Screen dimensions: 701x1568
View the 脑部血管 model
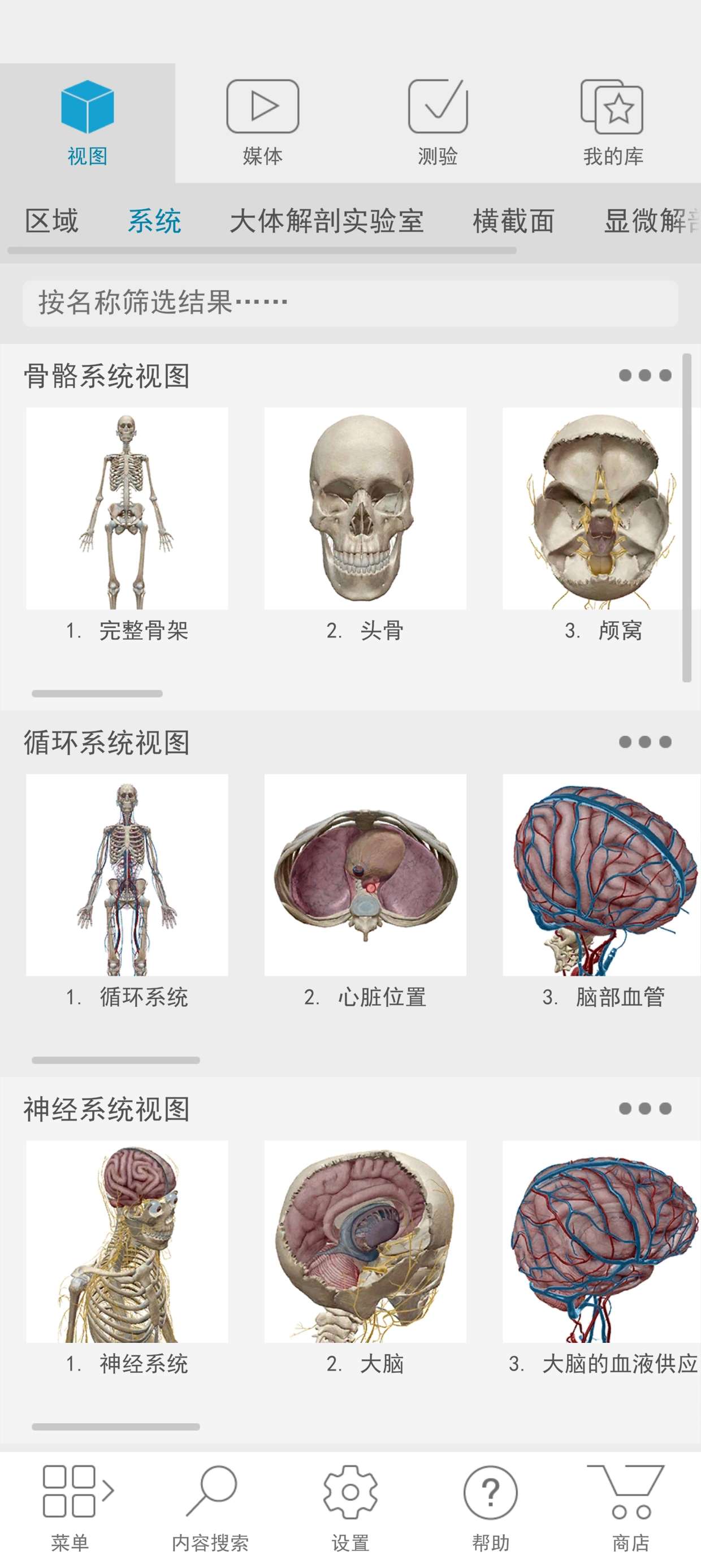pyautogui.click(x=601, y=875)
